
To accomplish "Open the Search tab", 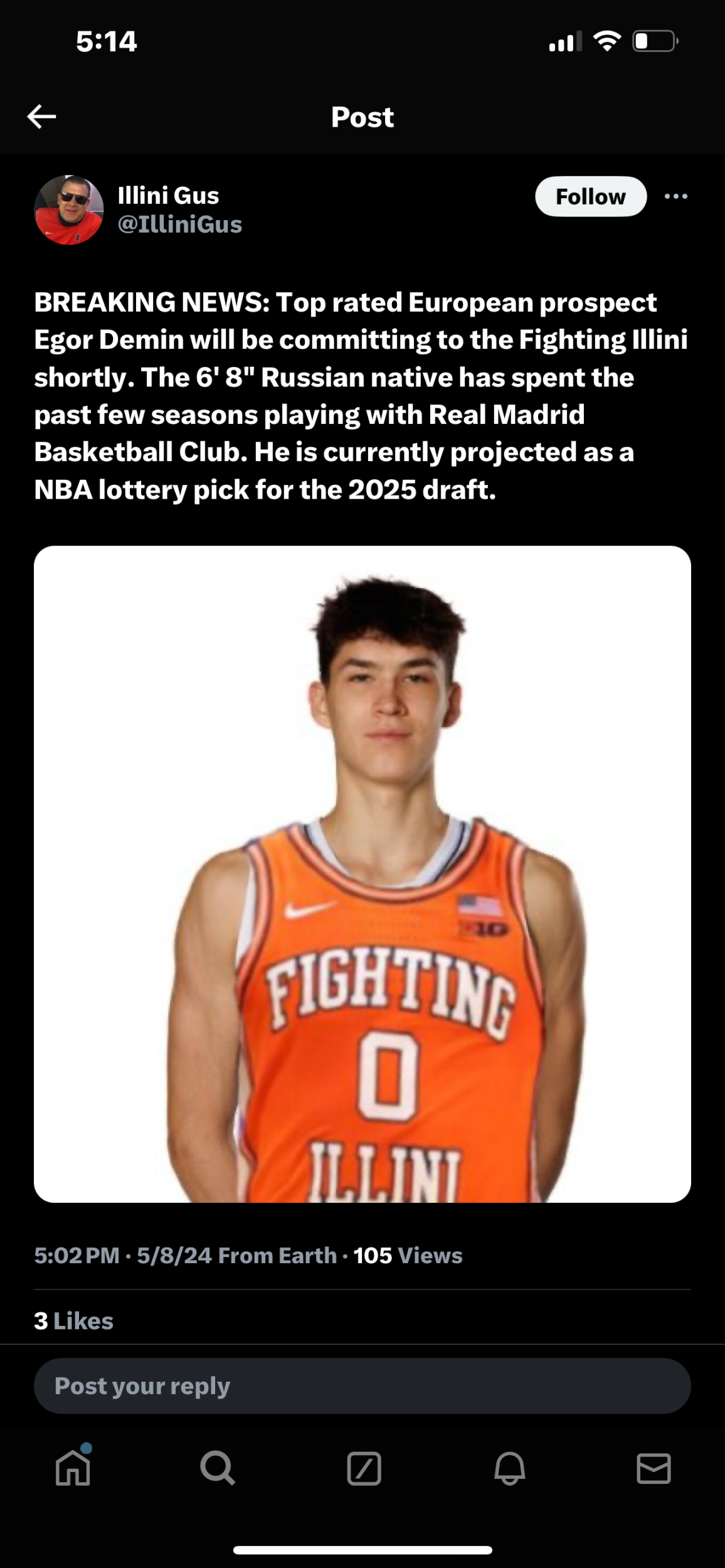I will [218, 1469].
